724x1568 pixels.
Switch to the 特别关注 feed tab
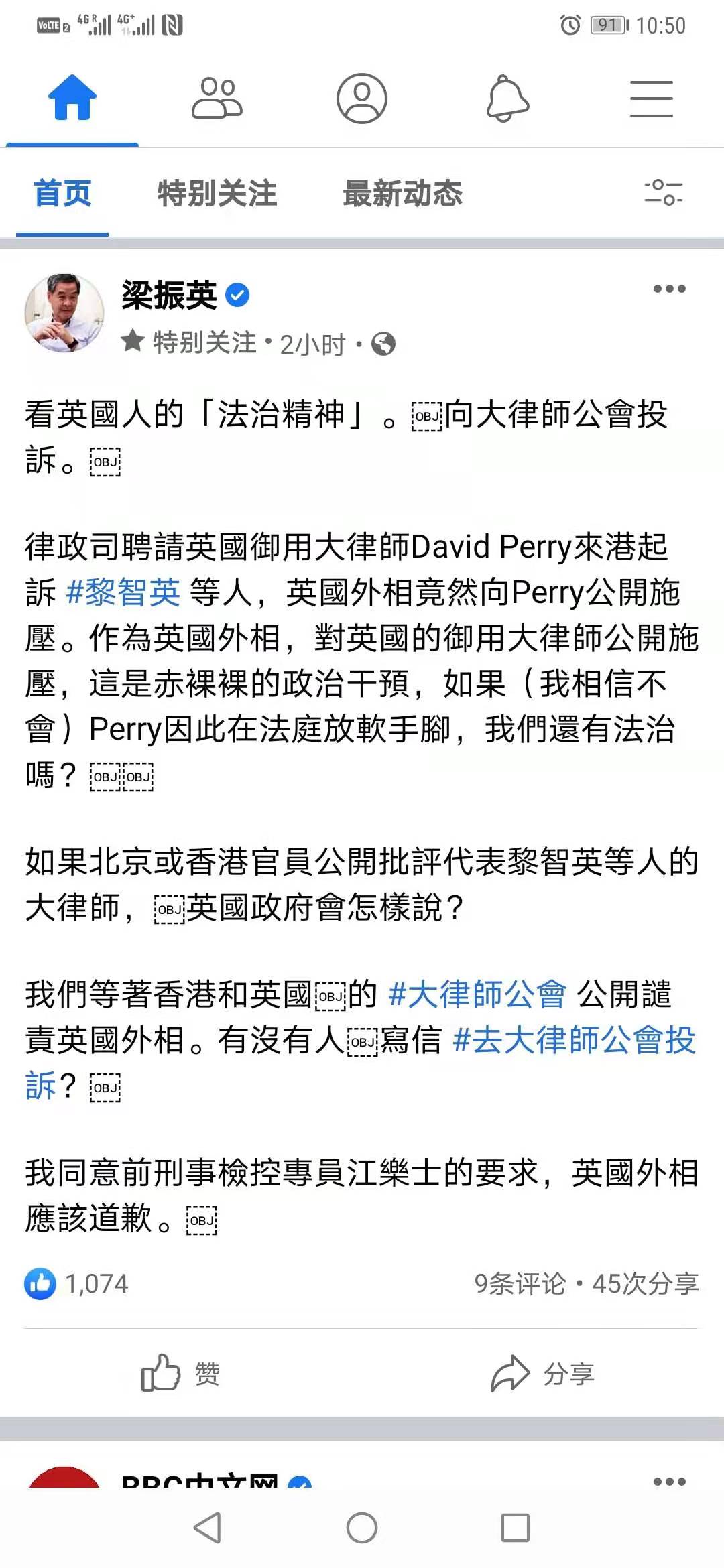coord(217,194)
